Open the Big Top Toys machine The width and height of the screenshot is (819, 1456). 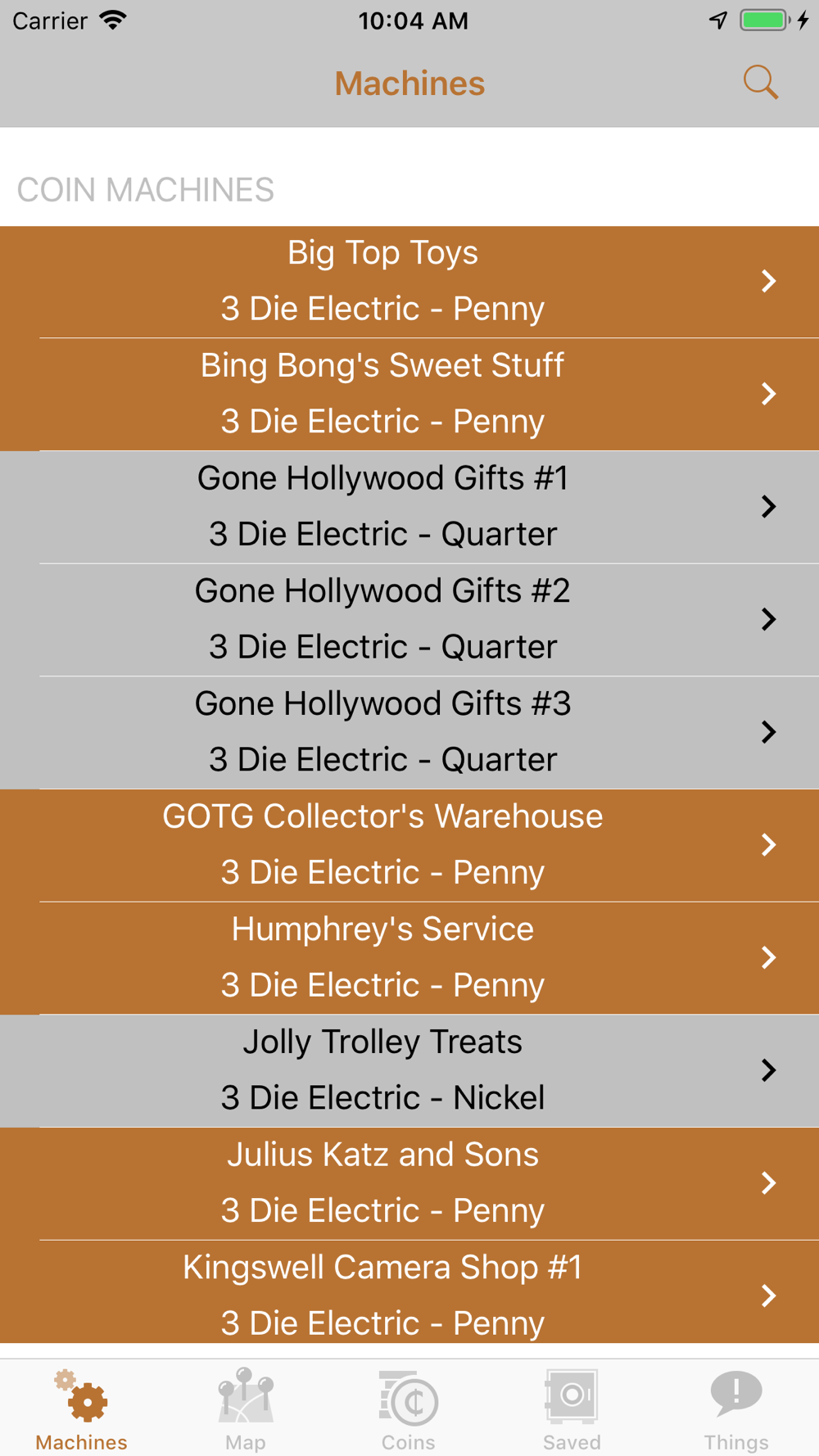pyautogui.click(x=409, y=282)
